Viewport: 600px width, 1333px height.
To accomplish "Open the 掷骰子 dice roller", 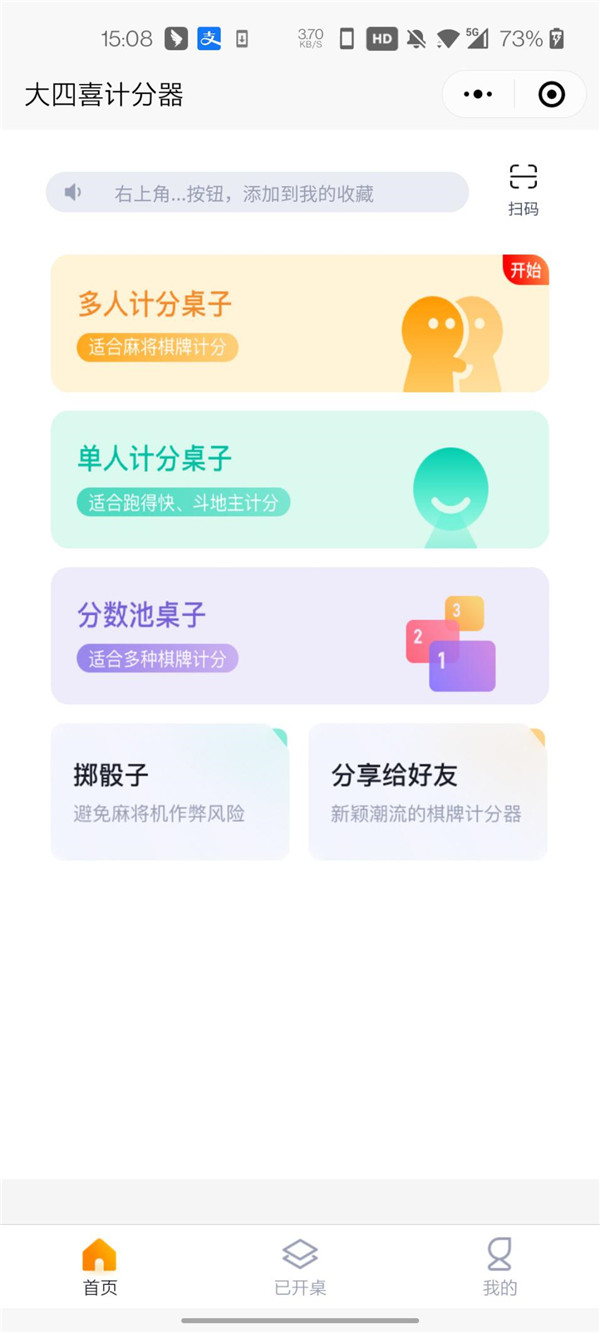I will 170,791.
